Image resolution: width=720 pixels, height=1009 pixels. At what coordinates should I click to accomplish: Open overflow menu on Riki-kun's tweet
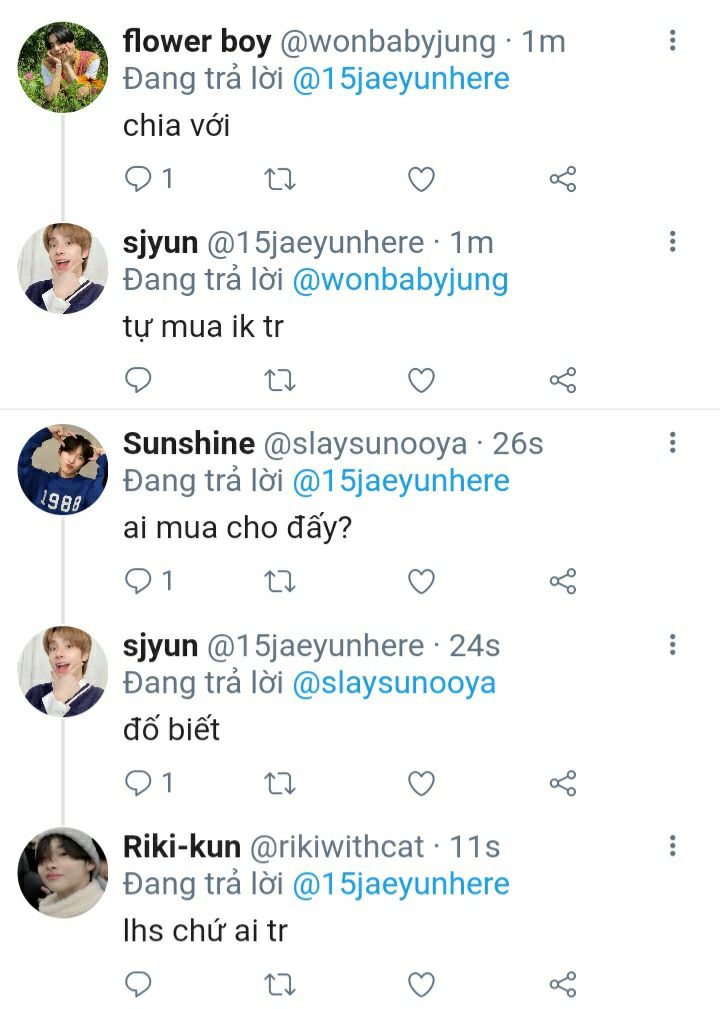point(673,846)
